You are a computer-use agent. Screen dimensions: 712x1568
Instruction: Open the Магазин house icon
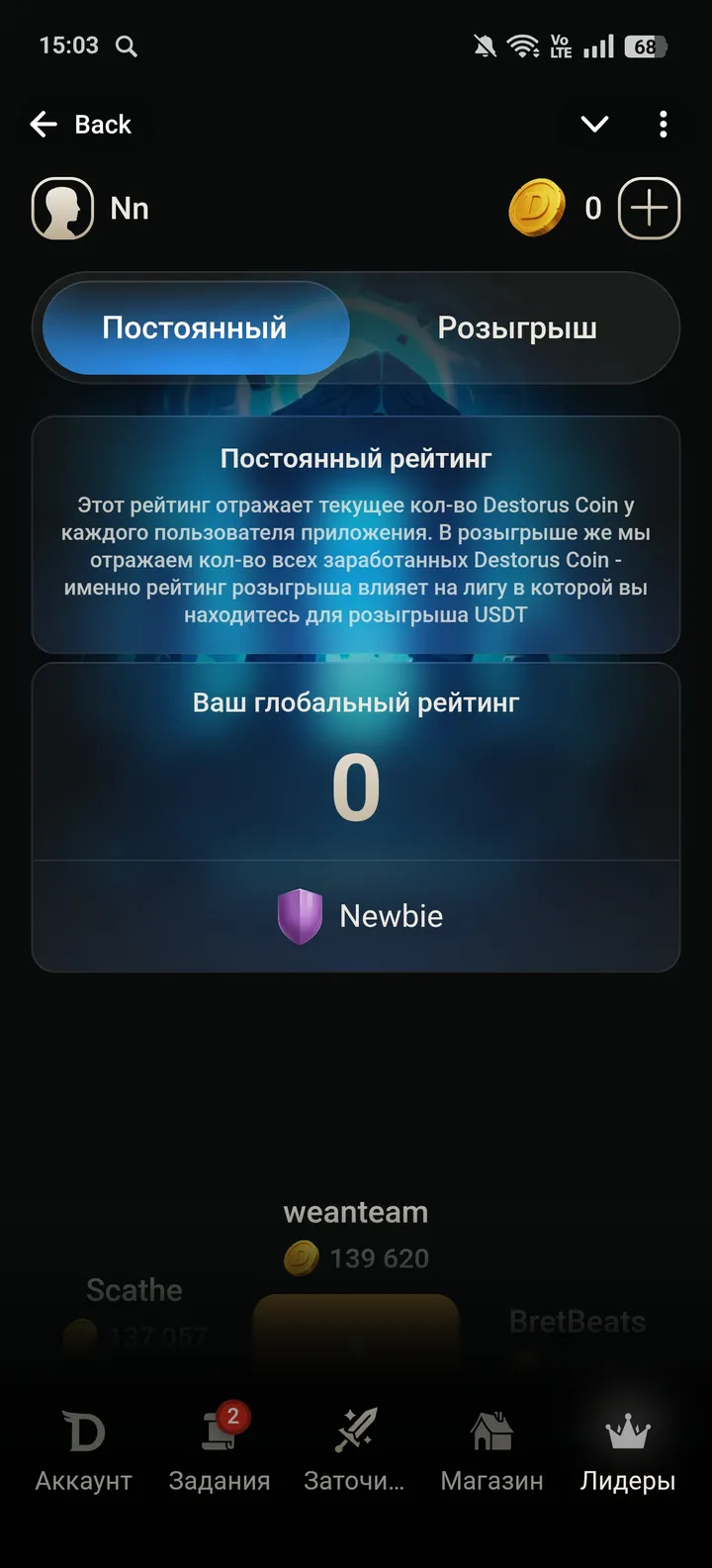point(491,1430)
